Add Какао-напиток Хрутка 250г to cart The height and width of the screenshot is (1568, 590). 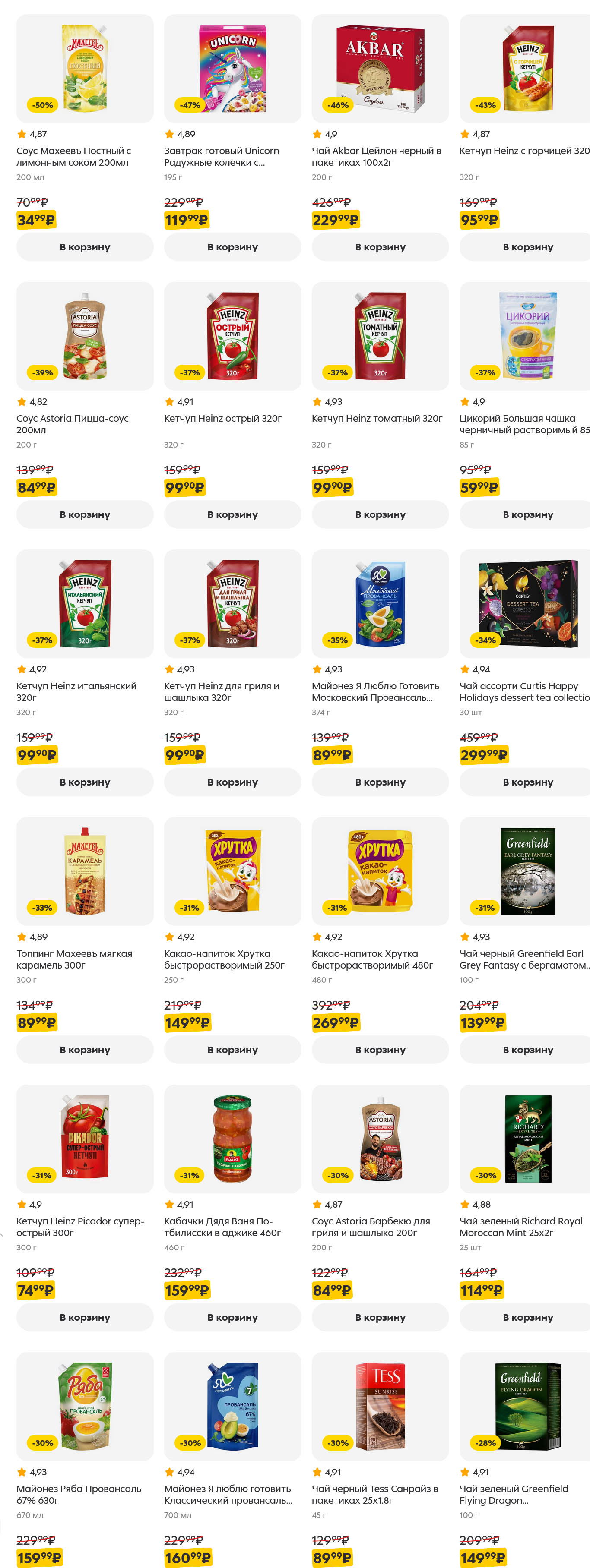click(x=232, y=1049)
